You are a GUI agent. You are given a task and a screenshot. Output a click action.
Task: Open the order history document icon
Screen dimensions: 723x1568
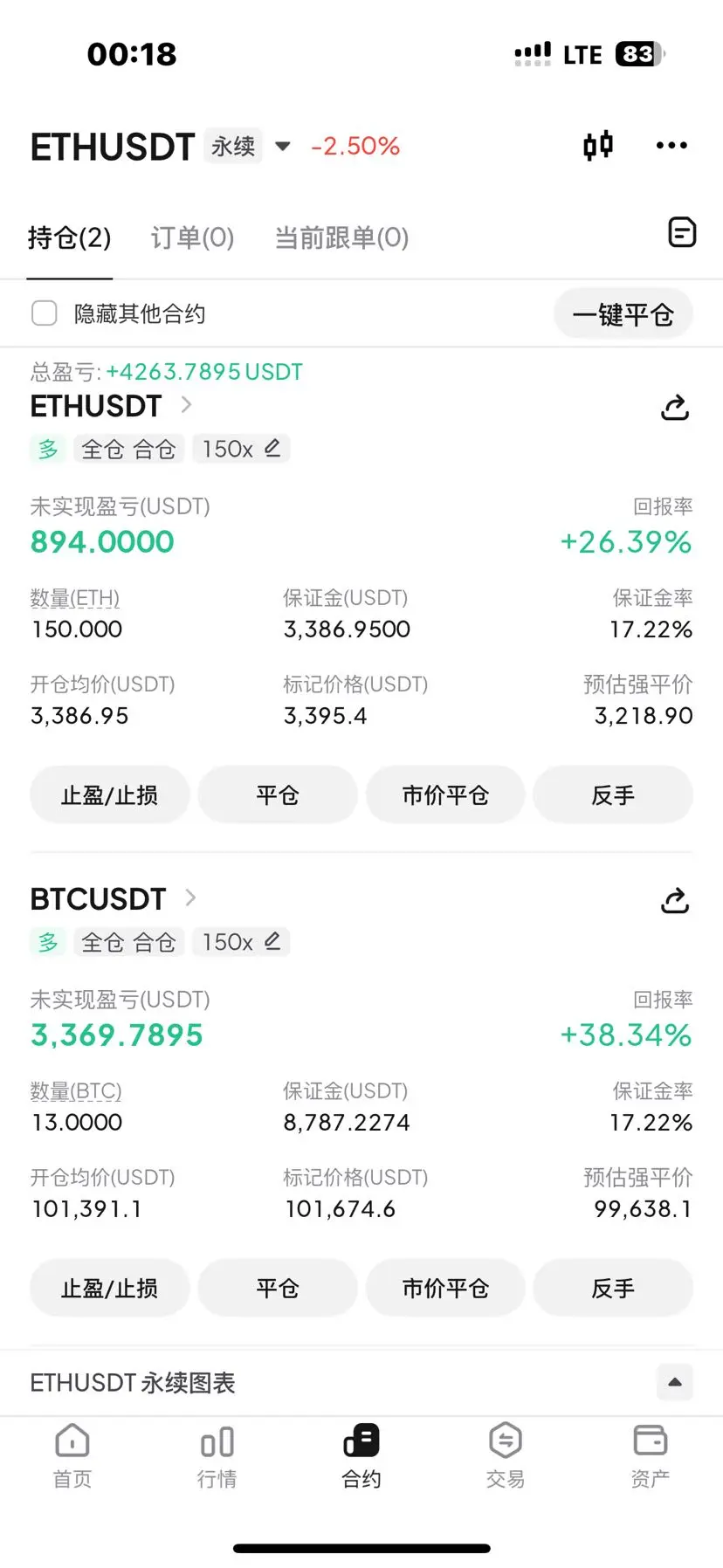tap(681, 232)
